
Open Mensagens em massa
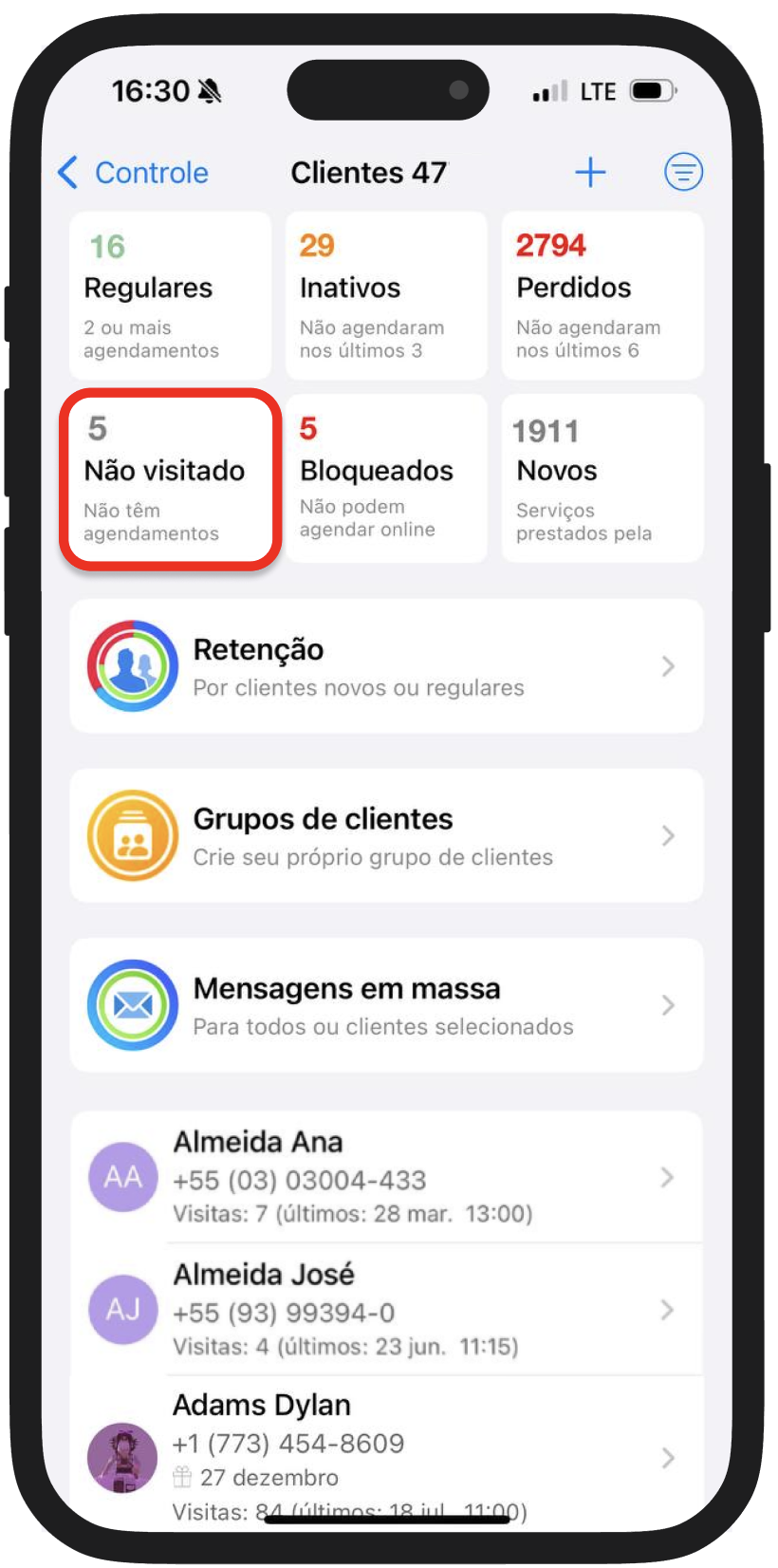tap(386, 1006)
